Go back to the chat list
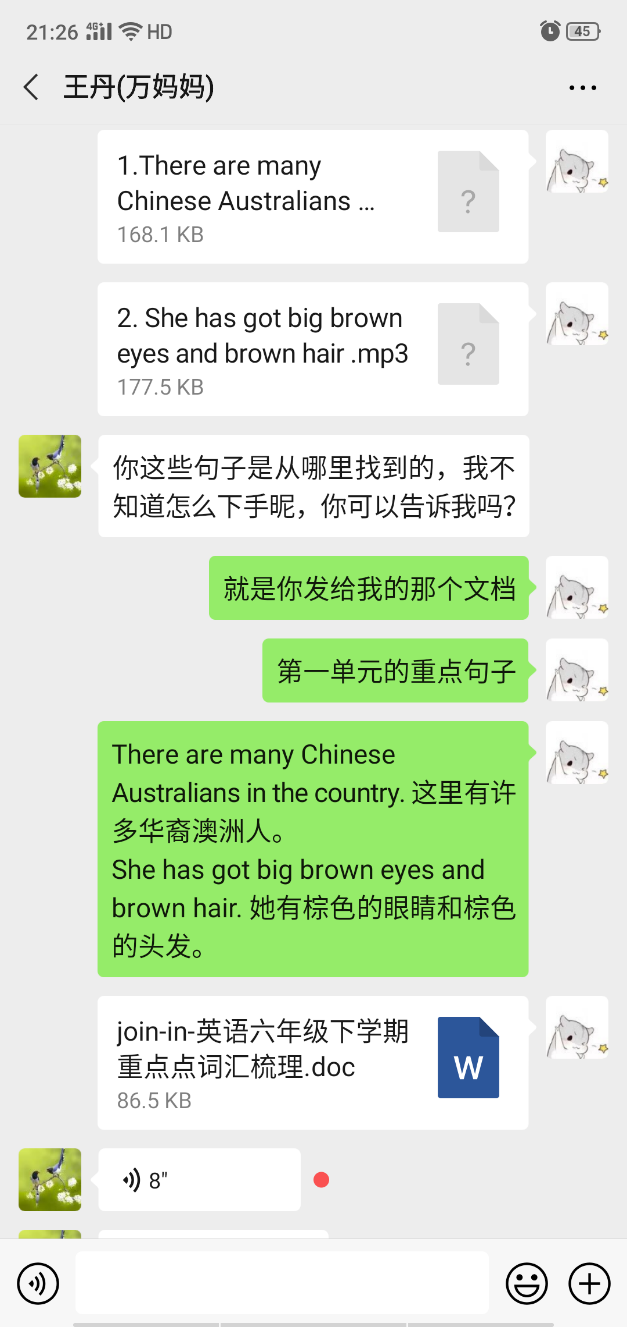Viewport: 627px width, 1327px height. click(31, 87)
